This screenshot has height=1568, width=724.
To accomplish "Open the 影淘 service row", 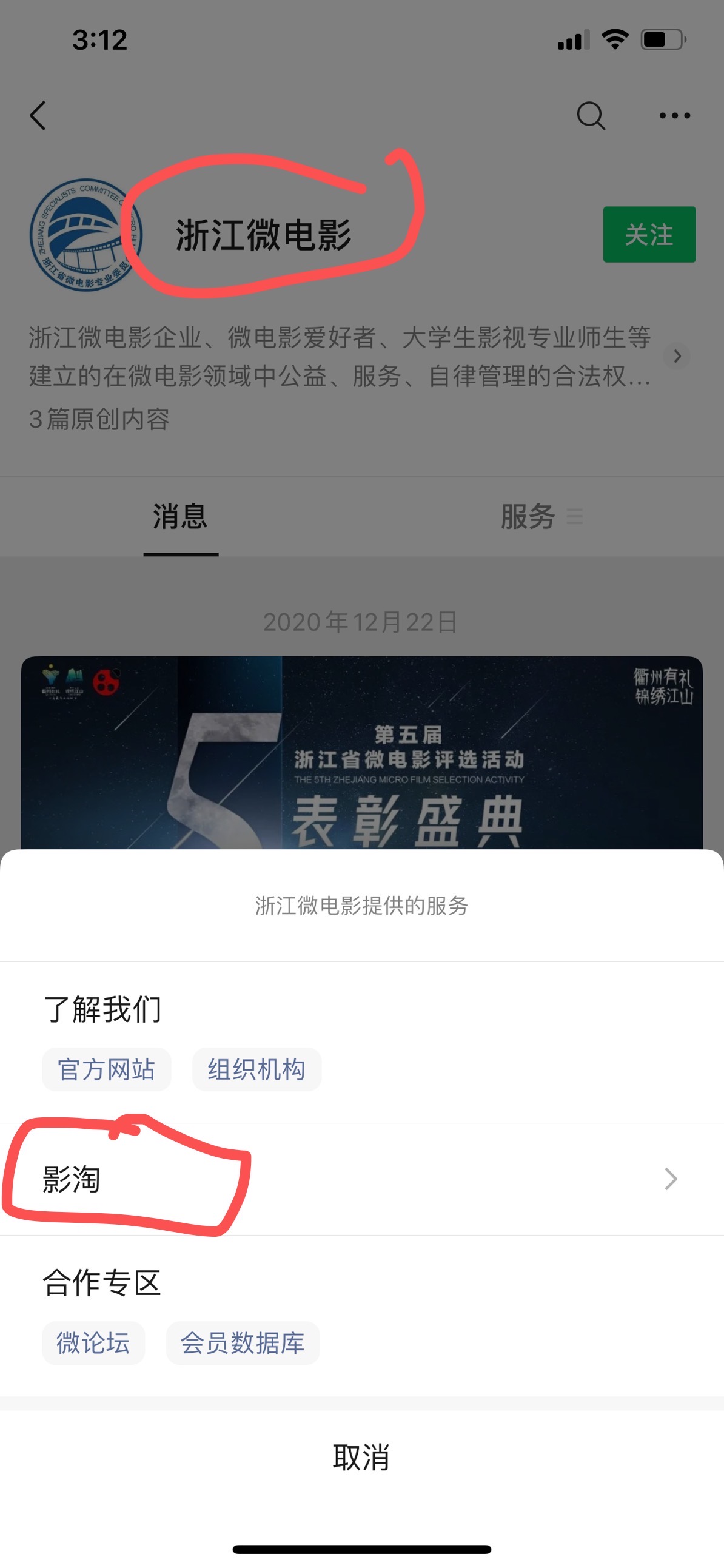I will pos(361,1179).
